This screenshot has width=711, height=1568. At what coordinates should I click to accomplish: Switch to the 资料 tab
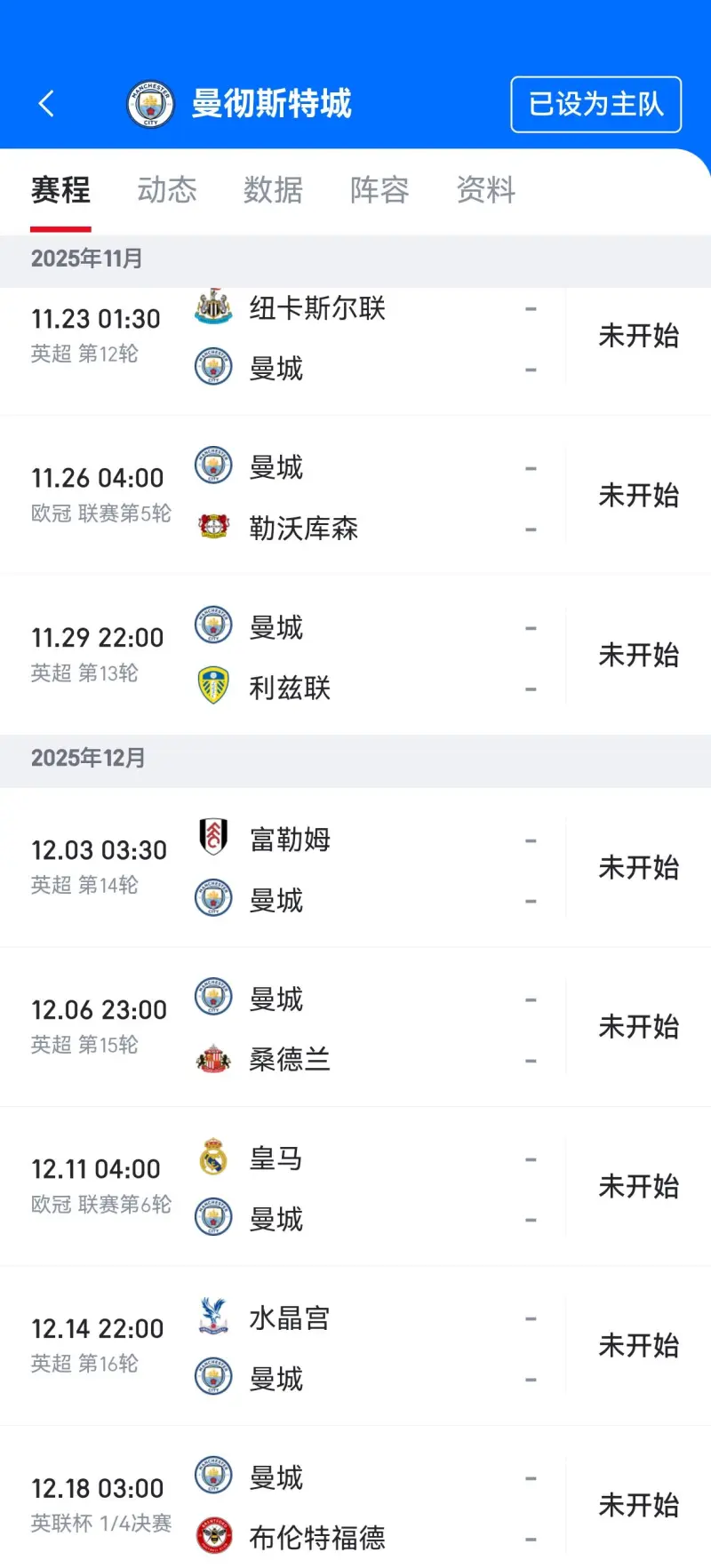pyautogui.click(x=485, y=190)
